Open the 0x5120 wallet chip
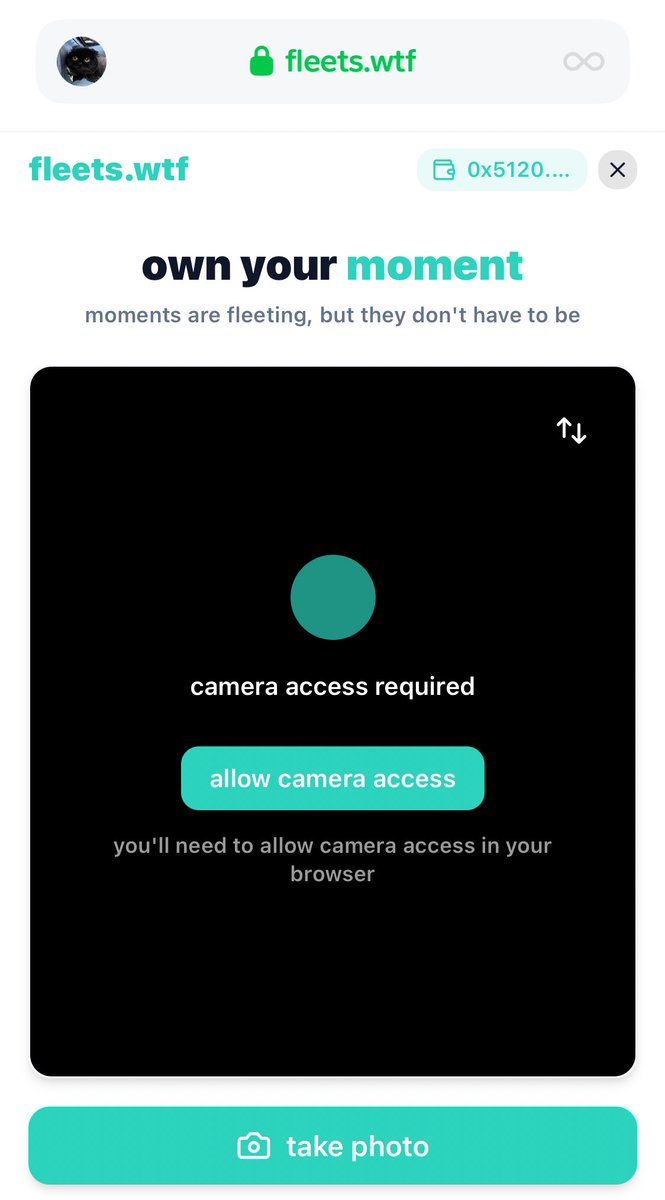This screenshot has width=665, height=1200. coord(502,170)
